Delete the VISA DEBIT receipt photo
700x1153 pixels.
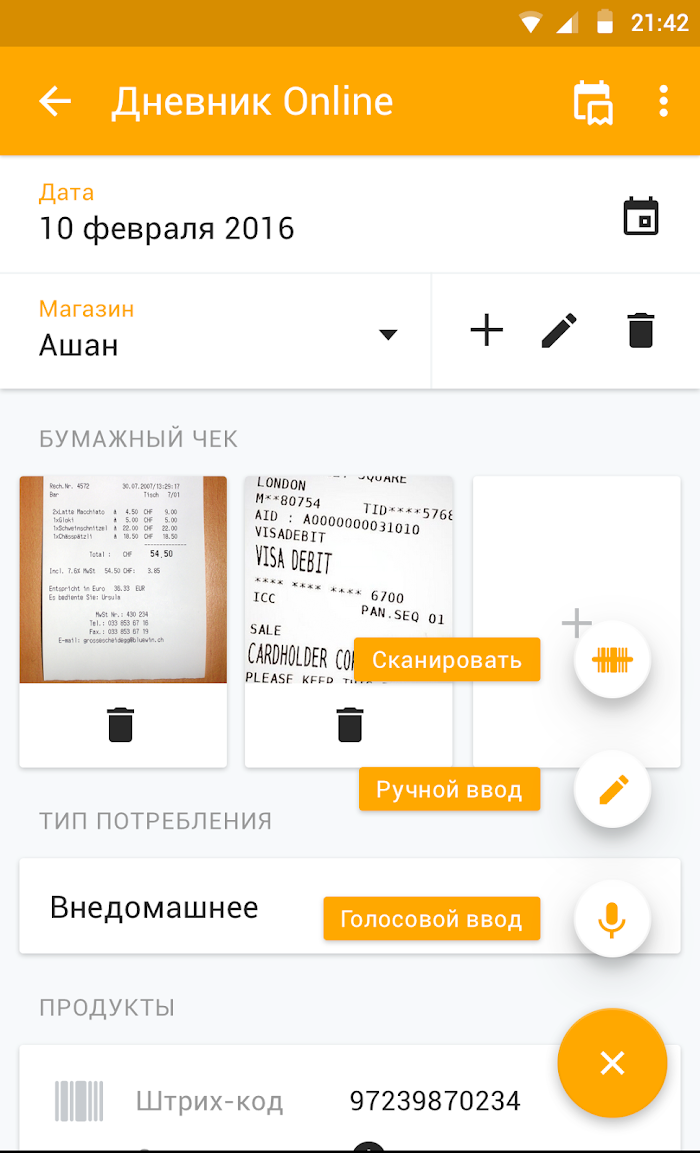(349, 724)
